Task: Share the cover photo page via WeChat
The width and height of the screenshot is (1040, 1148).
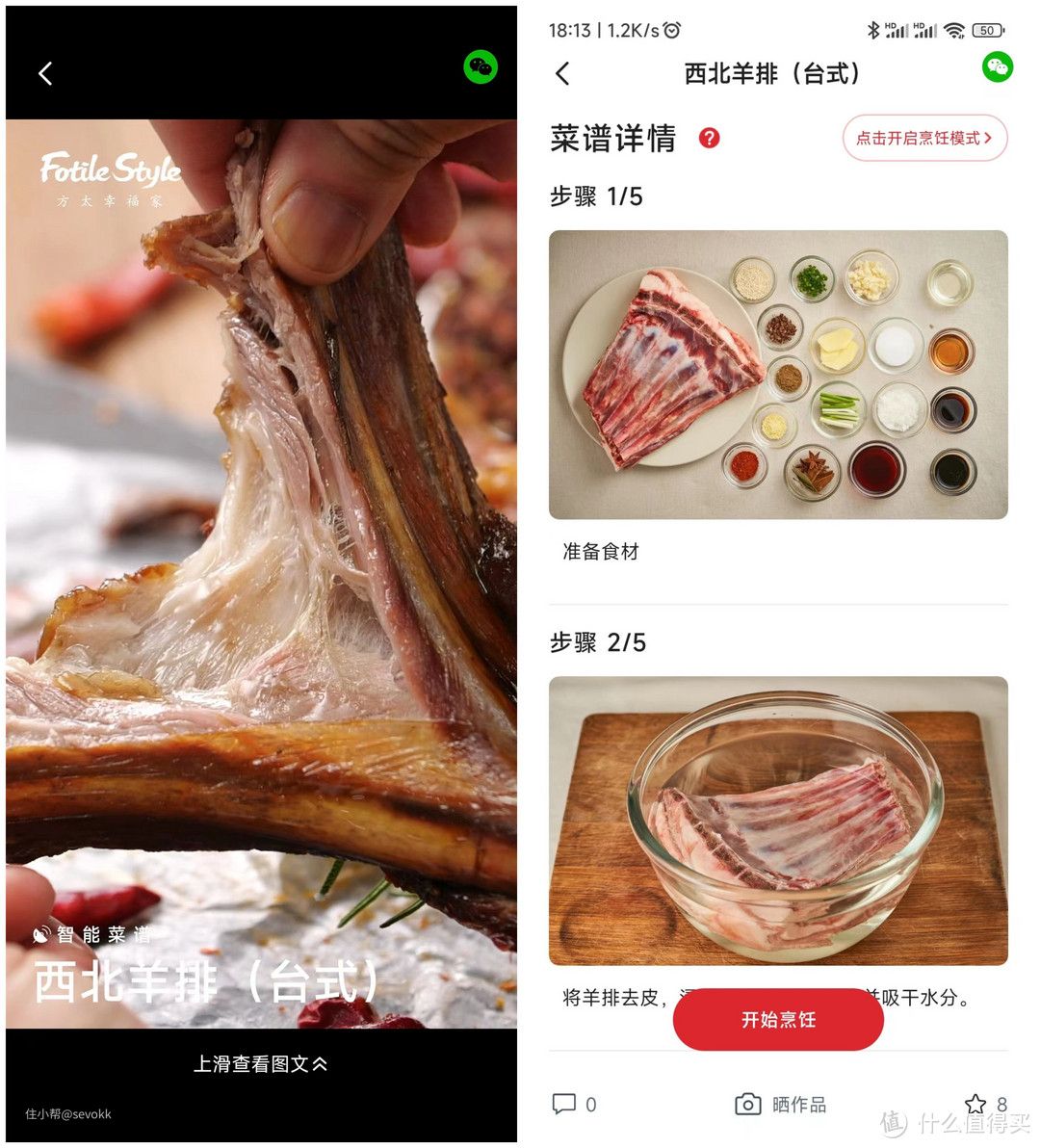Action: [x=481, y=66]
